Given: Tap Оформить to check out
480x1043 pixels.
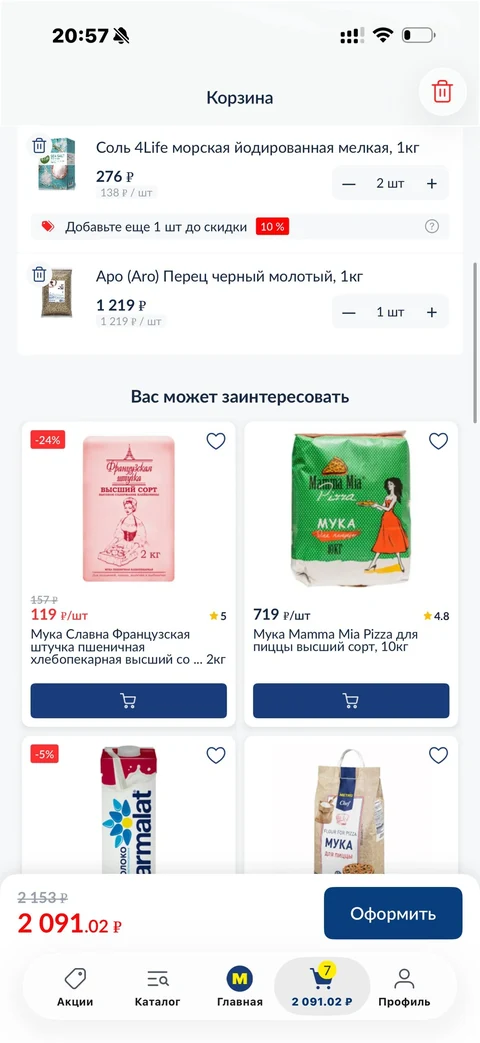Looking at the screenshot, I should click(x=393, y=913).
